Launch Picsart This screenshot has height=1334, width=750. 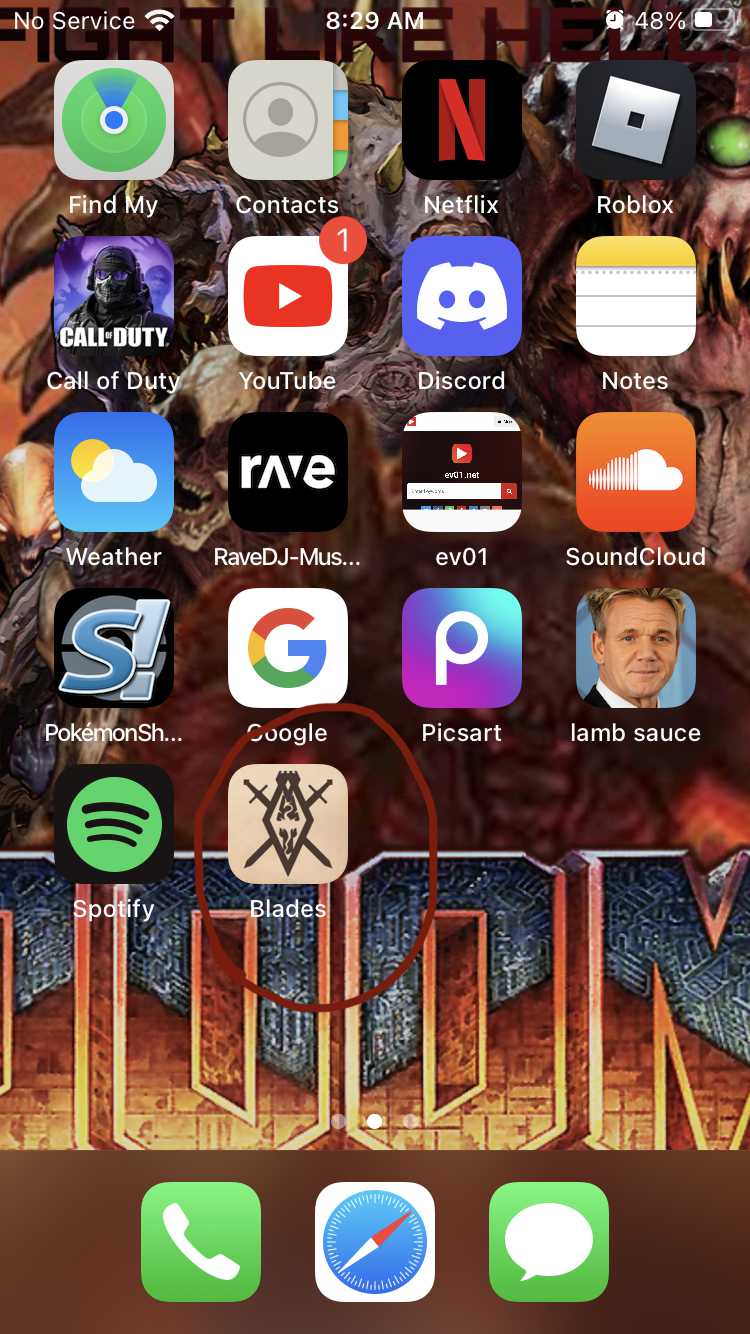point(461,648)
